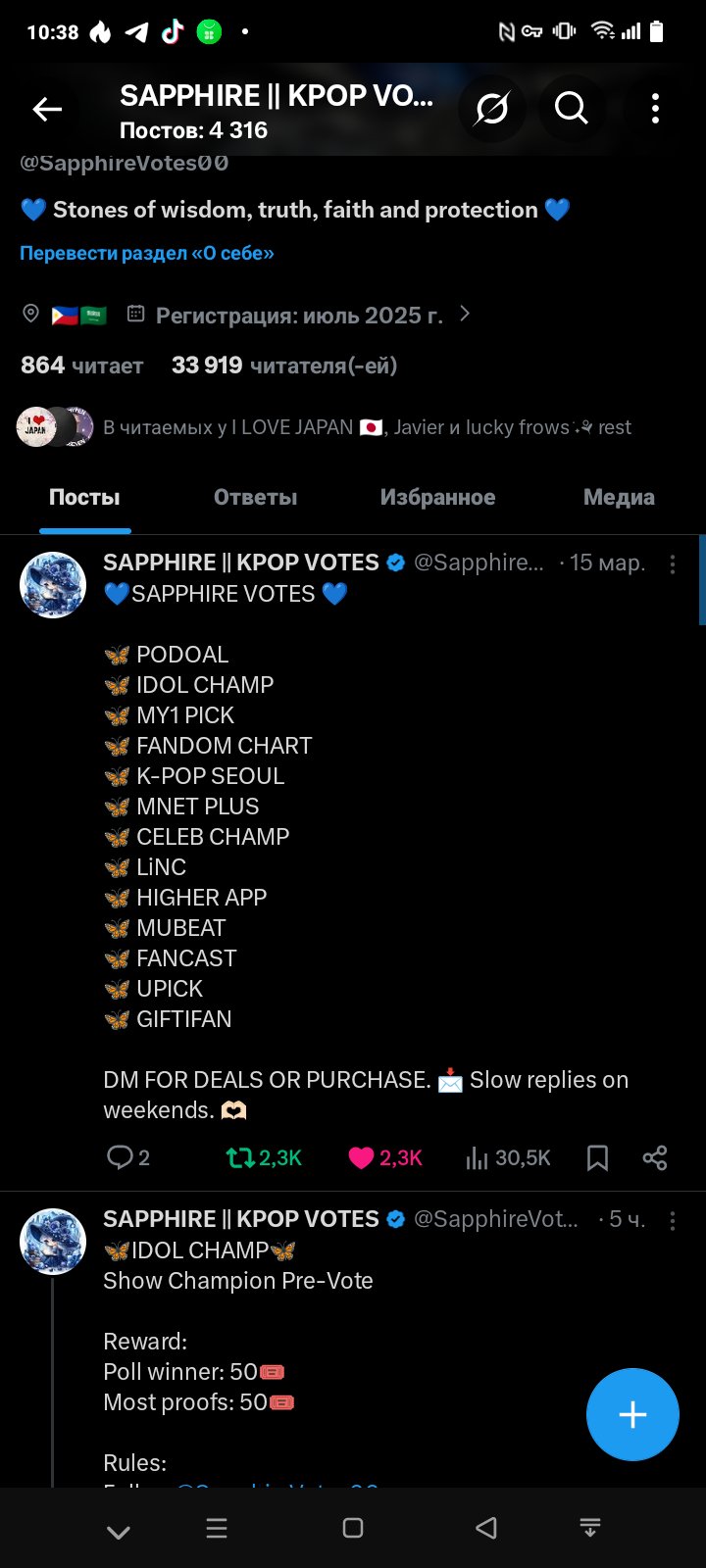The image size is (706, 1568).
Task: Bookmark the SAPPHIRE VOTES list post
Action: [x=597, y=1158]
